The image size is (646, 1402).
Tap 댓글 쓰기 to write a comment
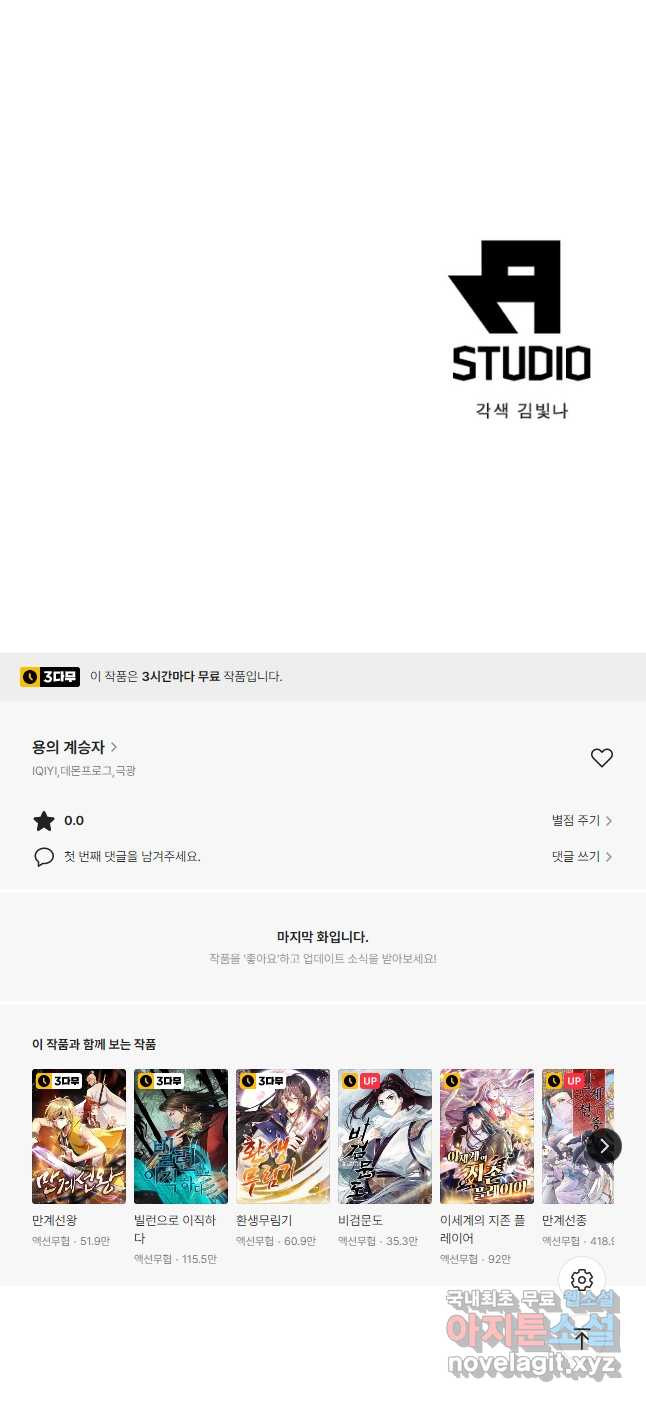(x=581, y=857)
